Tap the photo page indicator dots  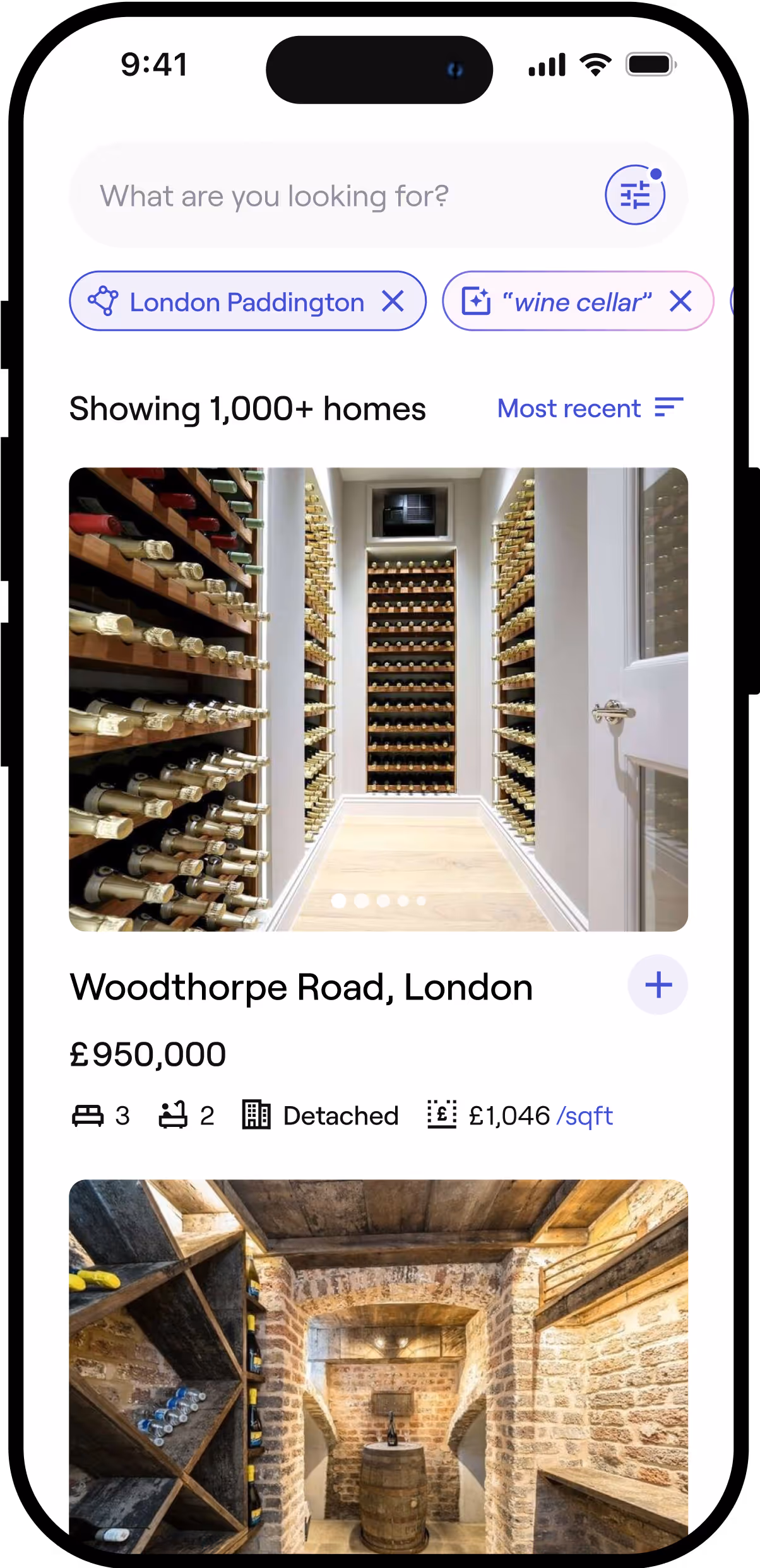coord(378,901)
